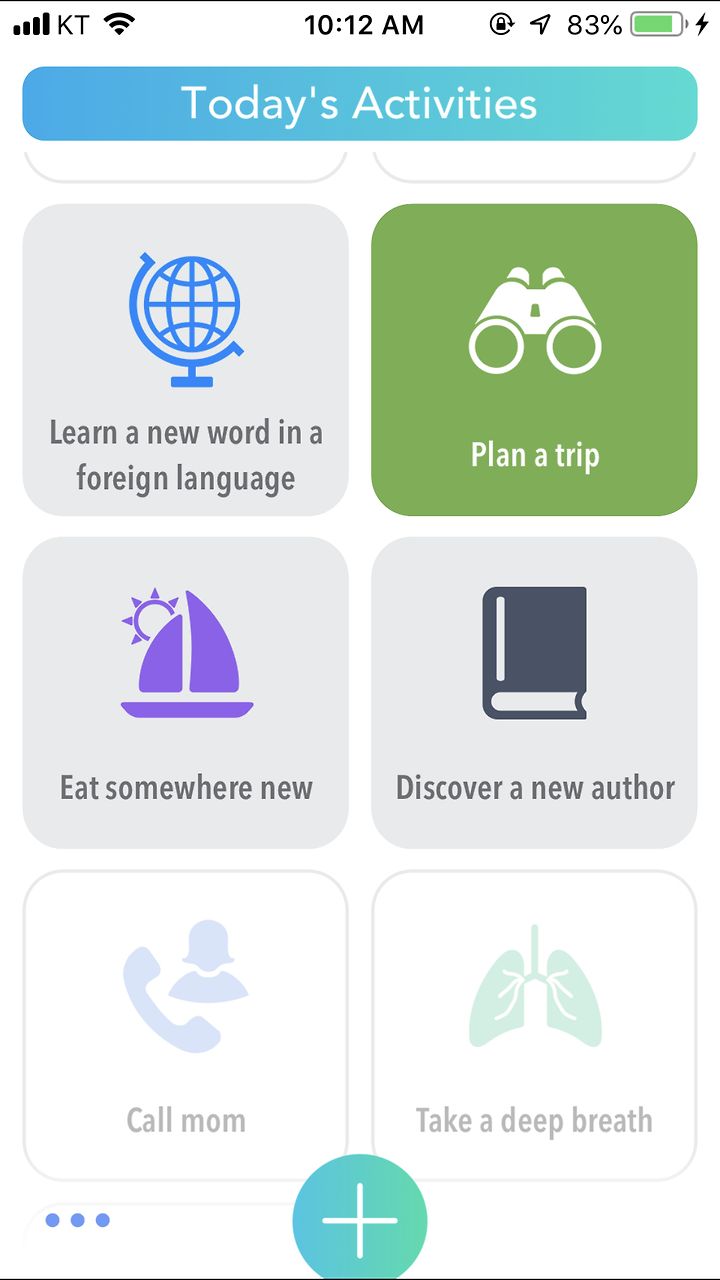Add a new activity with the plus button

point(360,1220)
